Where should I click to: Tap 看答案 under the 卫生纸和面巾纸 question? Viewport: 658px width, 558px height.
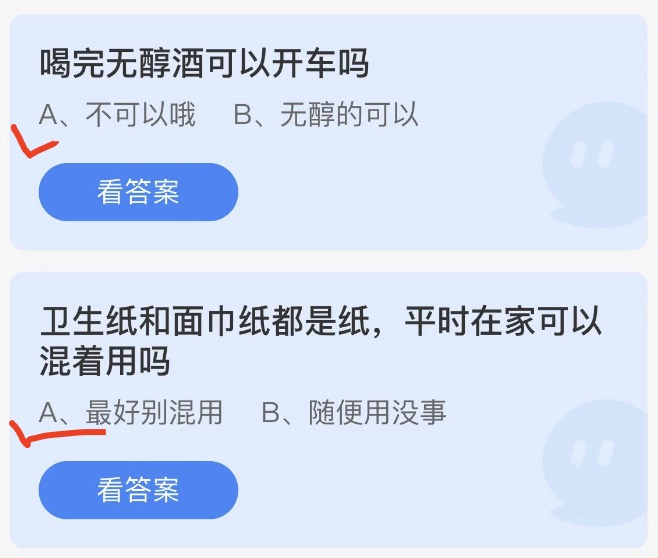[138, 490]
